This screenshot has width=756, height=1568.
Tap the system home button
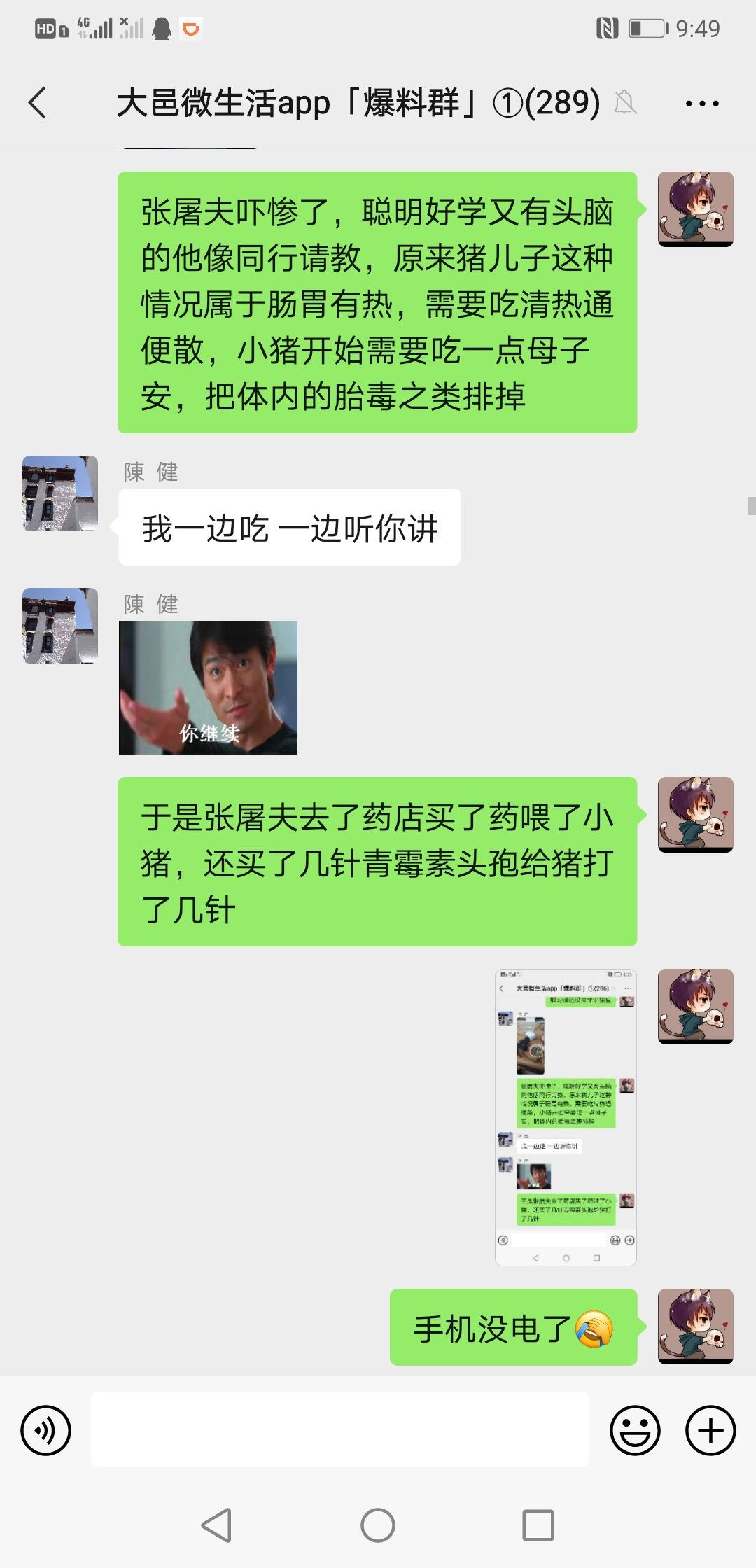coord(378,1525)
